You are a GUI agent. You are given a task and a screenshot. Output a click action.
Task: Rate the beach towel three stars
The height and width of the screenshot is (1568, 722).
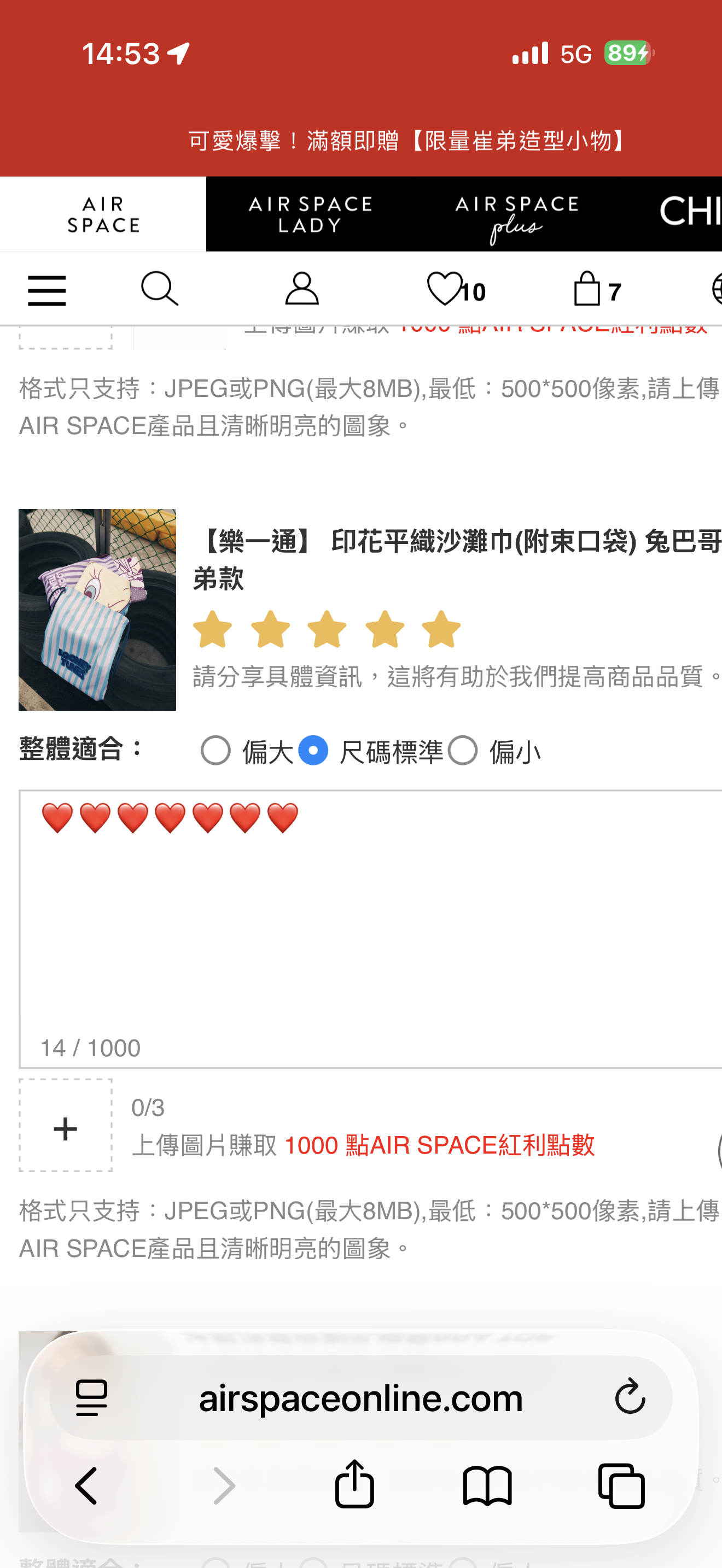point(328,629)
